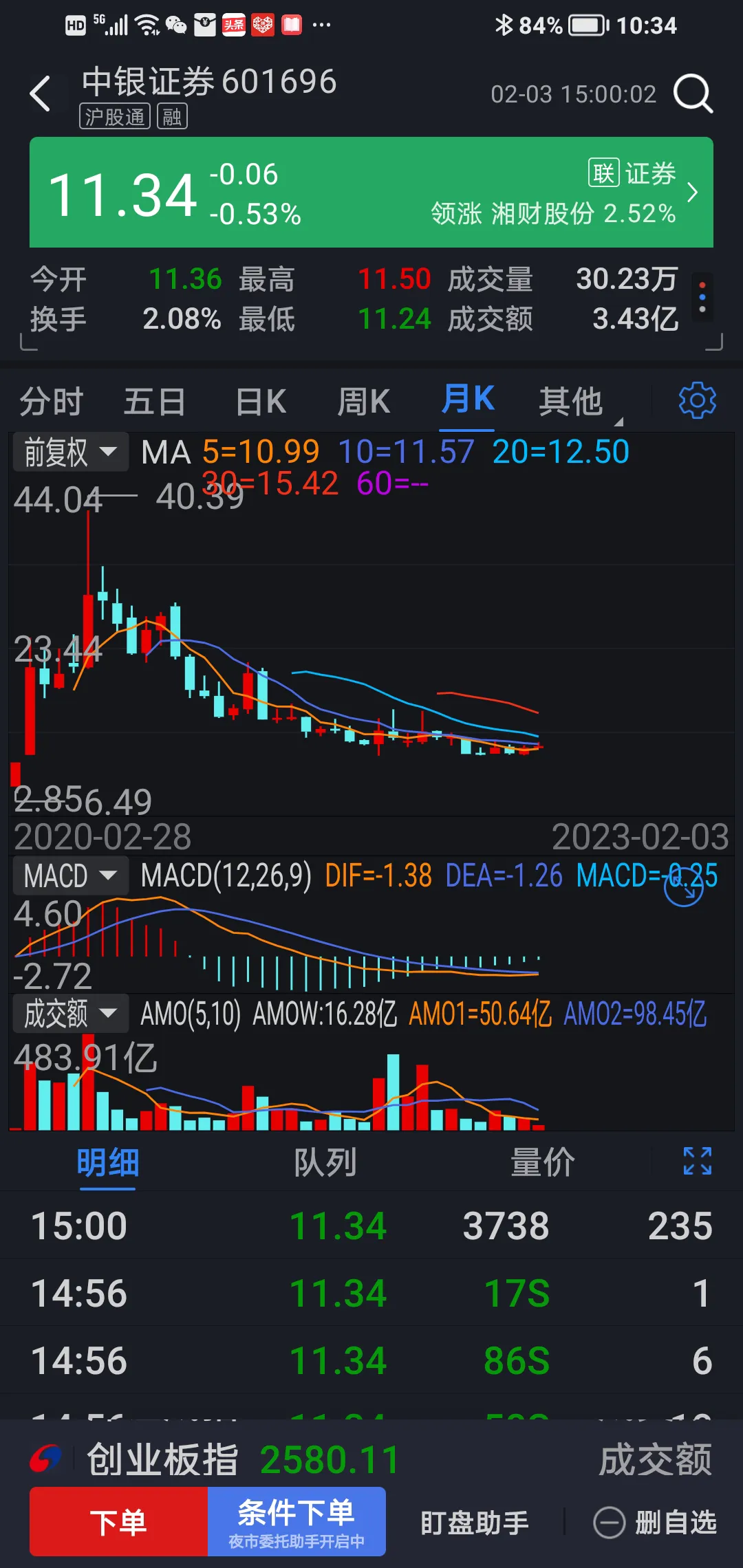Change the MACD indicator dropdown

[x=70, y=876]
